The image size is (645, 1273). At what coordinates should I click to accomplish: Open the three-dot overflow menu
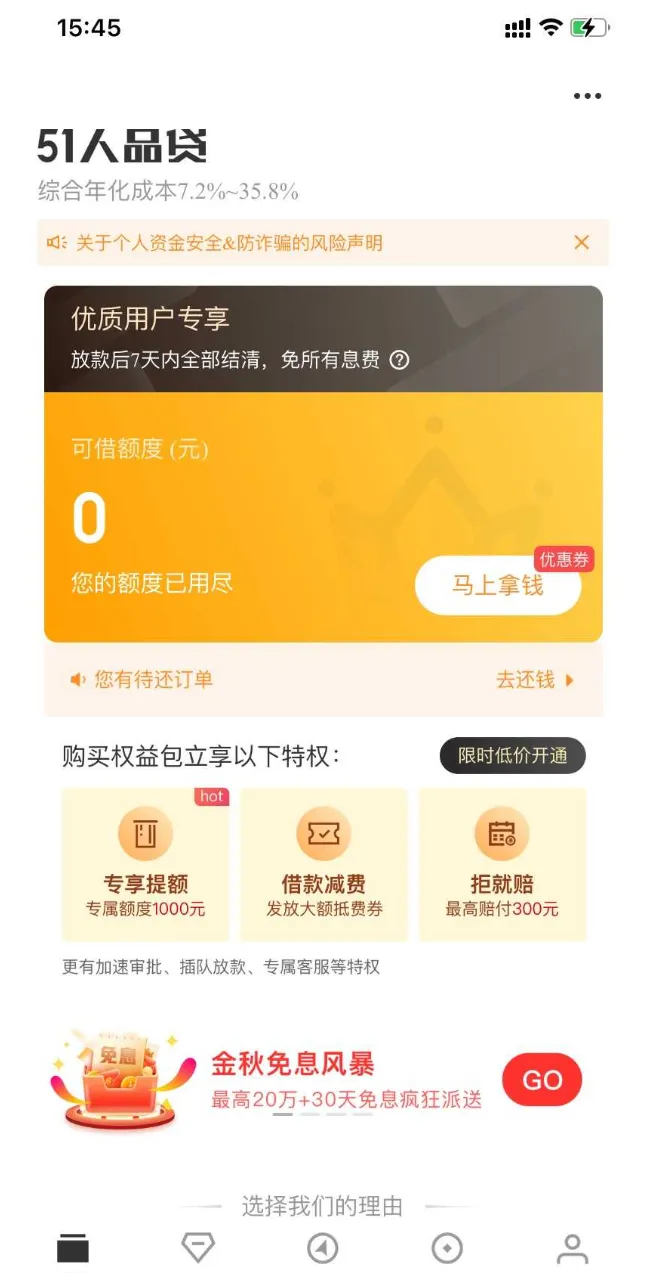[x=587, y=97]
